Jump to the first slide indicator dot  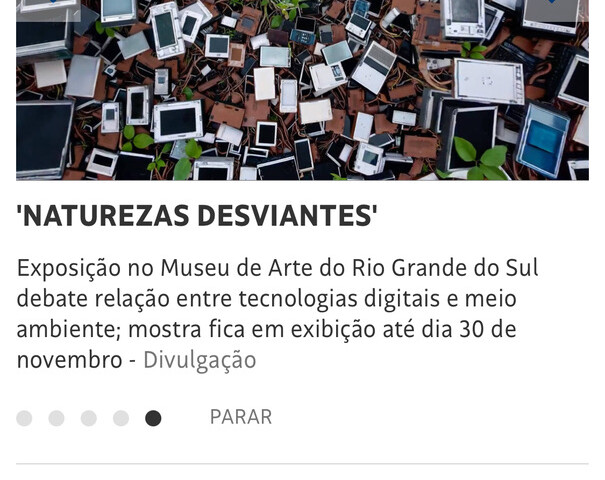(24, 418)
